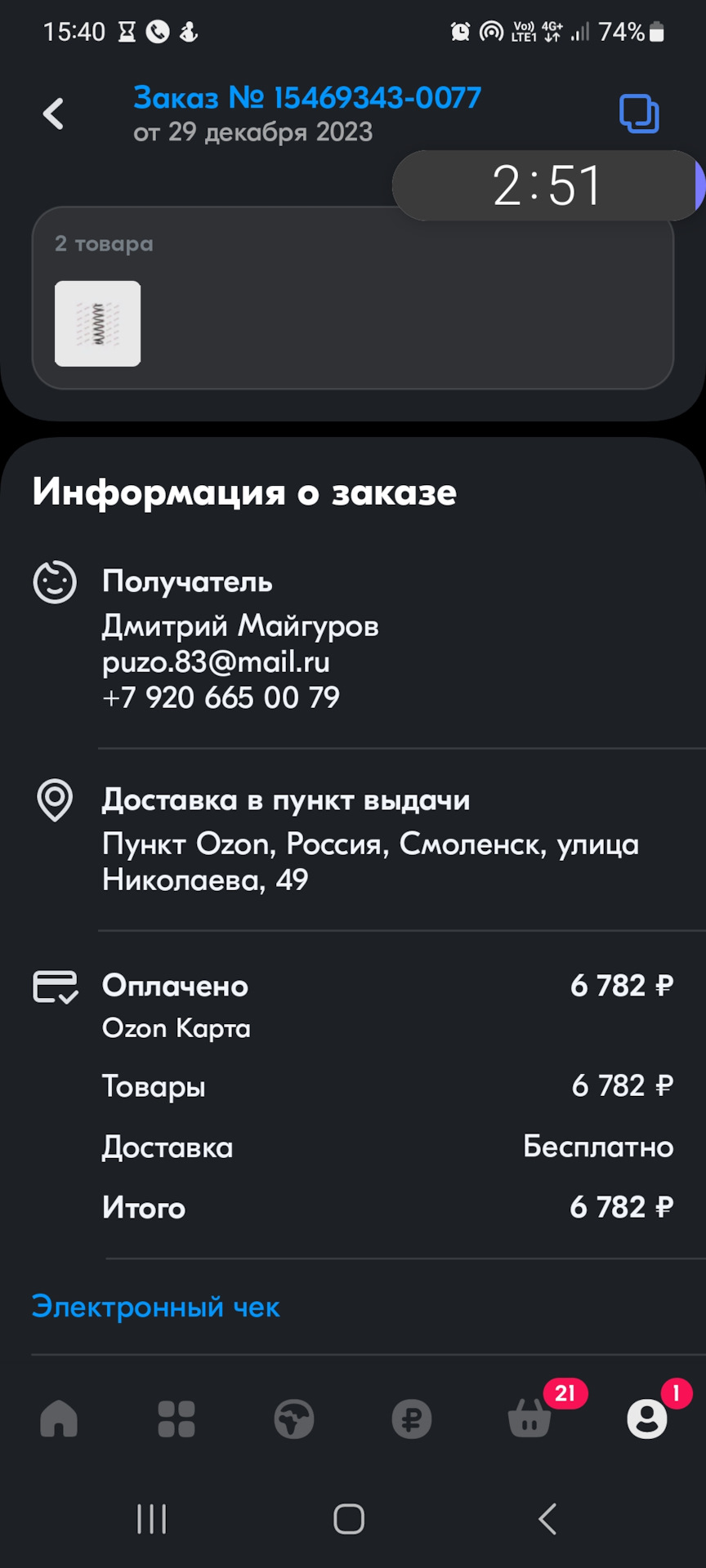Open the cart with 21 items

pyautogui.click(x=529, y=1419)
